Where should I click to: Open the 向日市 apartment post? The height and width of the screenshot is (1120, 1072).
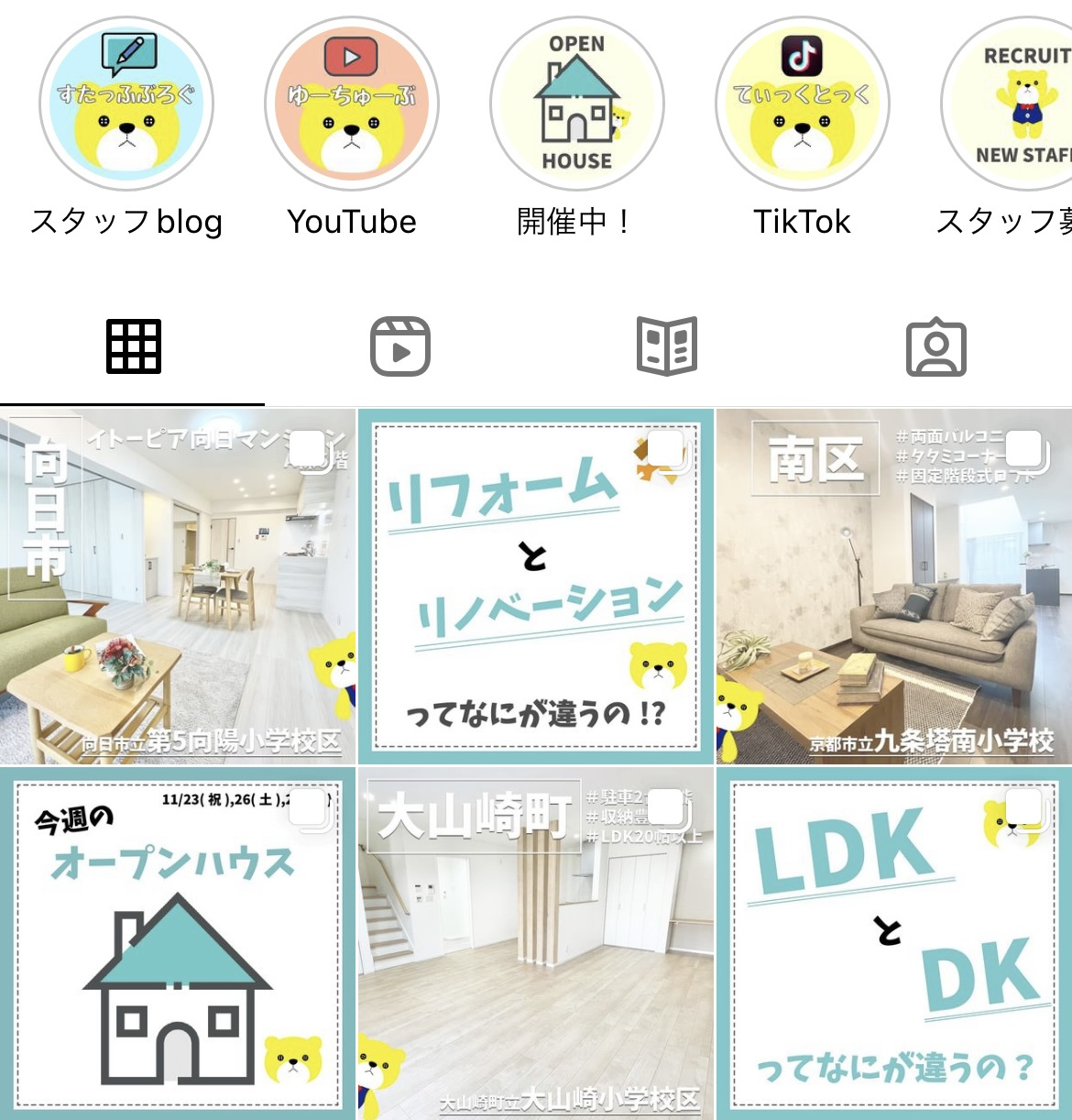tap(177, 587)
